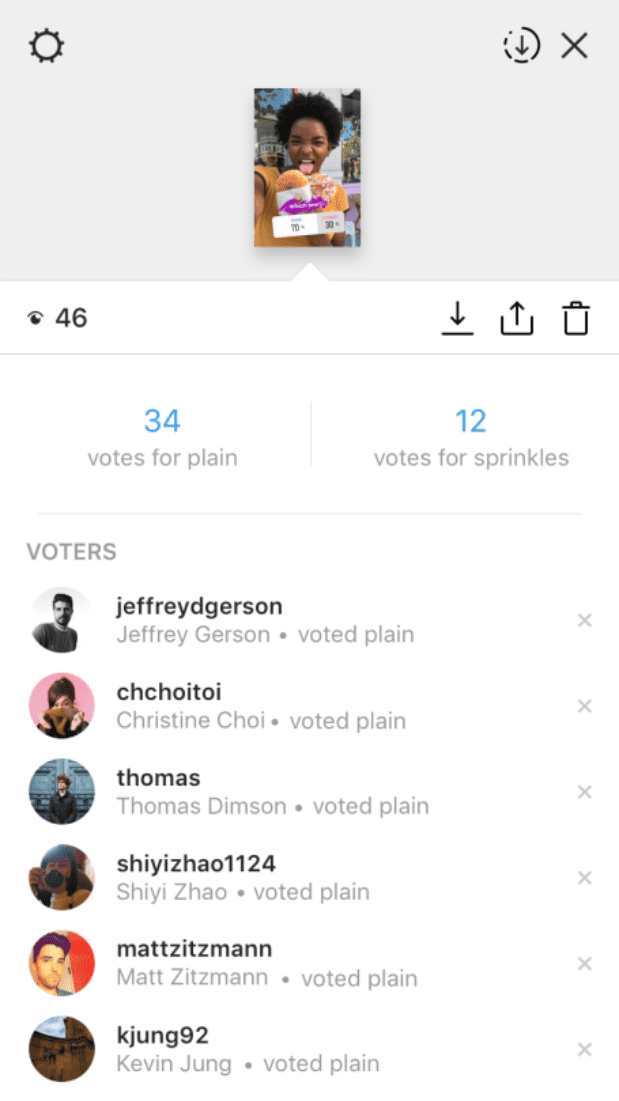Hide story from mattzitzmann
Viewport: 619px width, 1101px height.
[x=585, y=964]
